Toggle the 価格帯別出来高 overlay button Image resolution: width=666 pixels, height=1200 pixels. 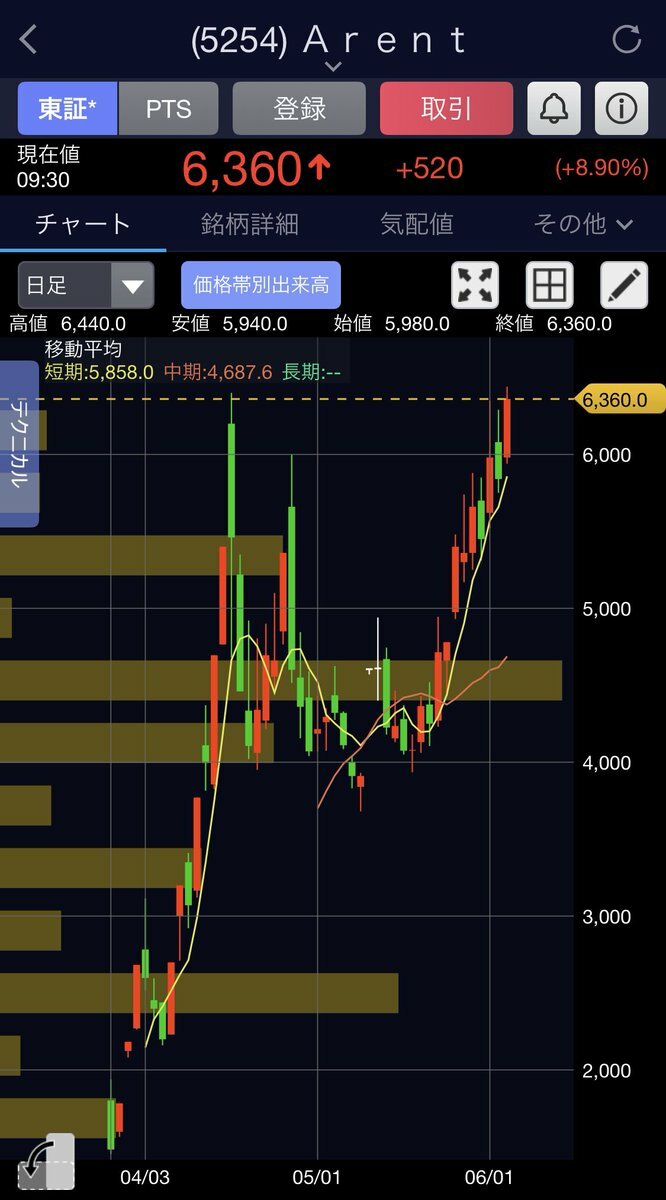[x=261, y=286]
